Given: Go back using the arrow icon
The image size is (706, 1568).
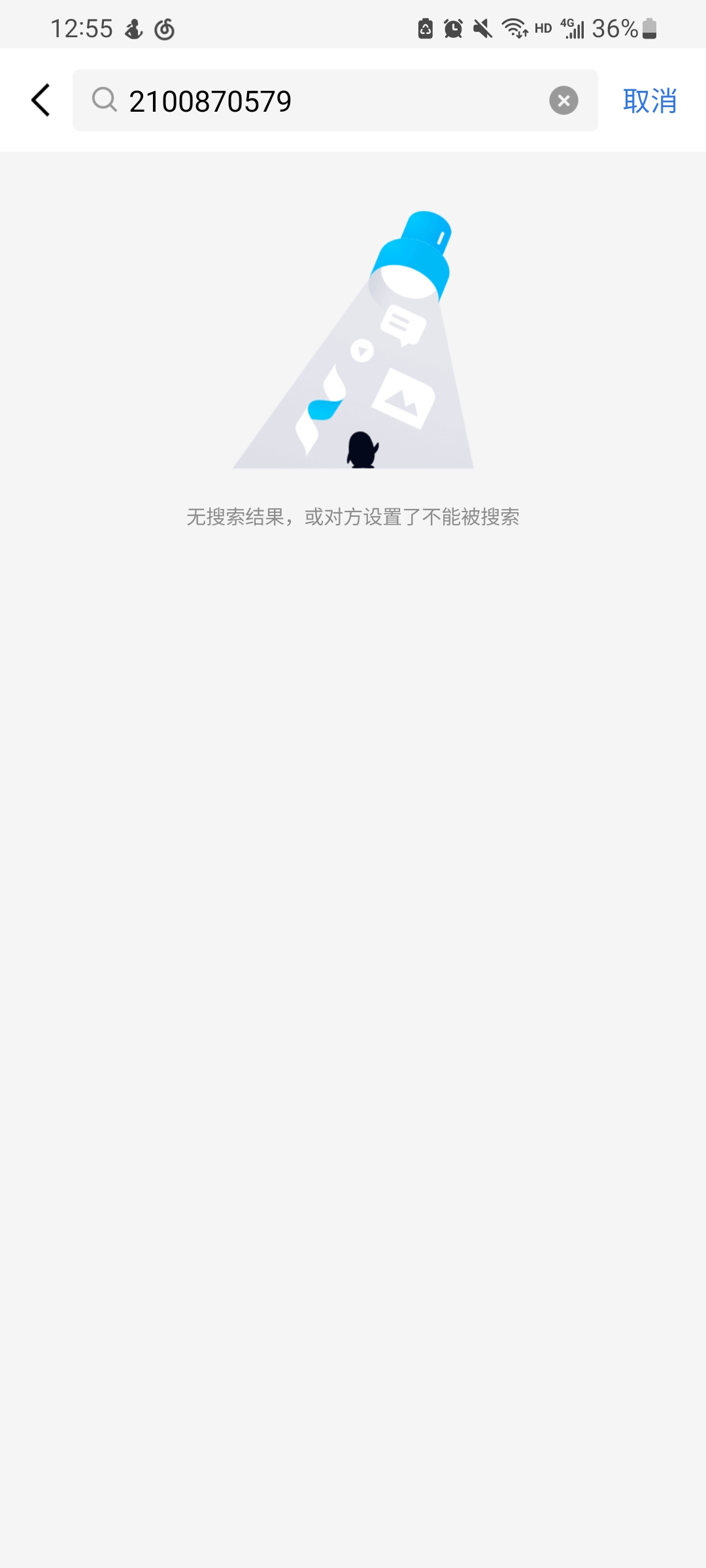Looking at the screenshot, I should click(41, 101).
